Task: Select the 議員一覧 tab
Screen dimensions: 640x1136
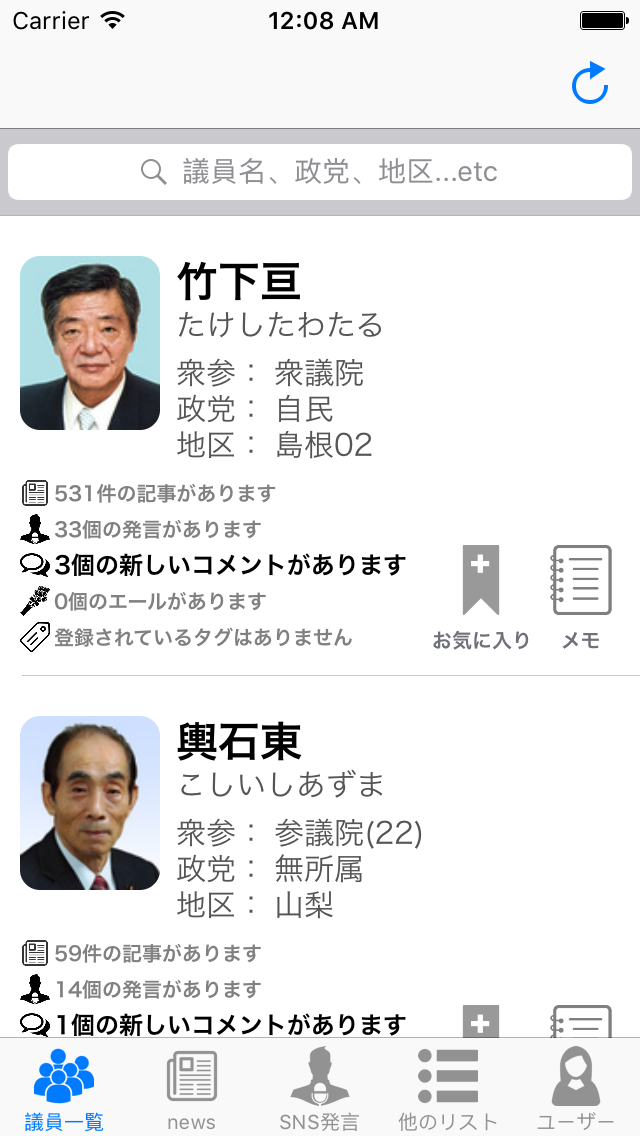Action: point(64,1089)
